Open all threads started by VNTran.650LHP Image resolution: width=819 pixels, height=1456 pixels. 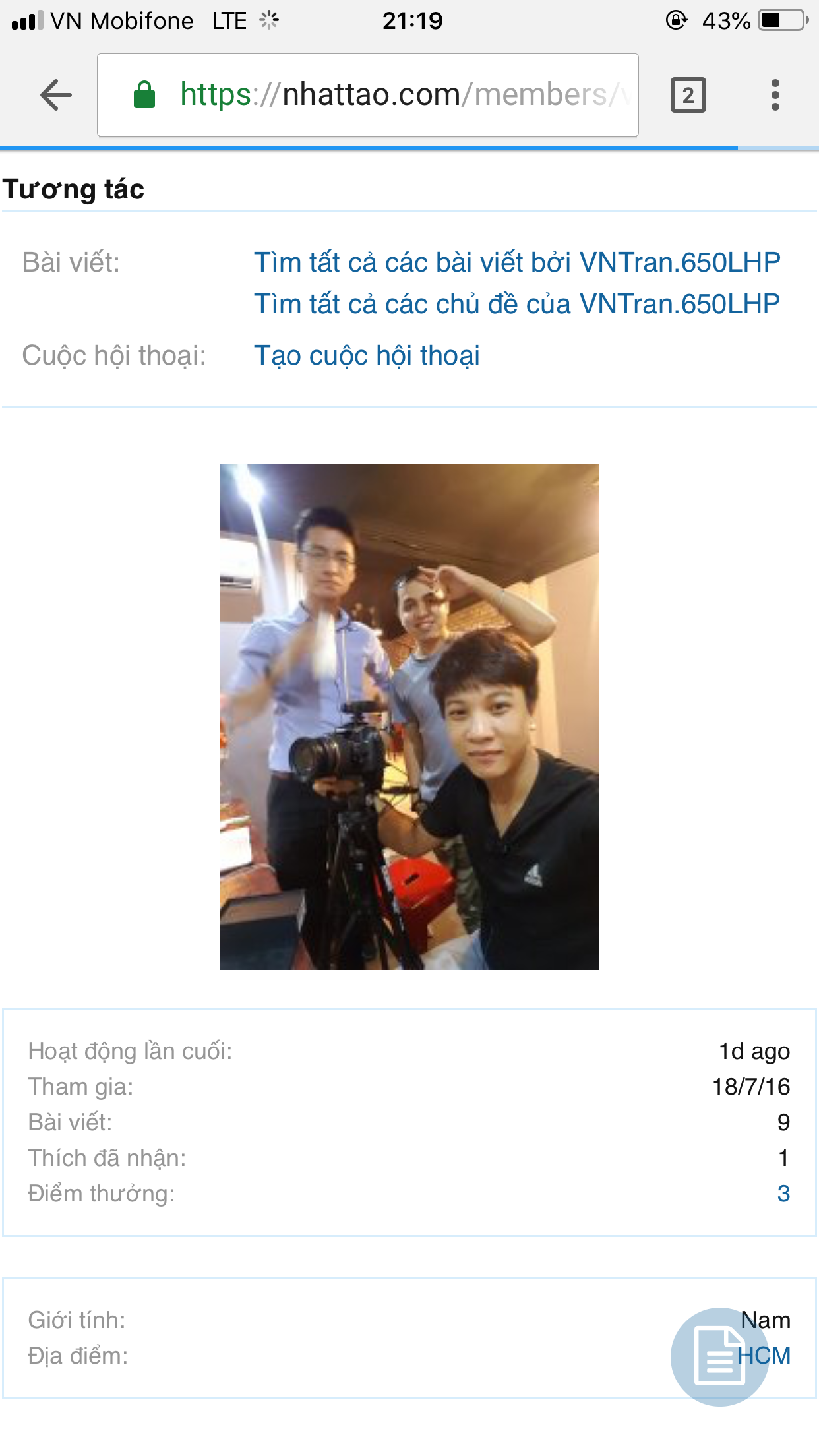[517, 304]
